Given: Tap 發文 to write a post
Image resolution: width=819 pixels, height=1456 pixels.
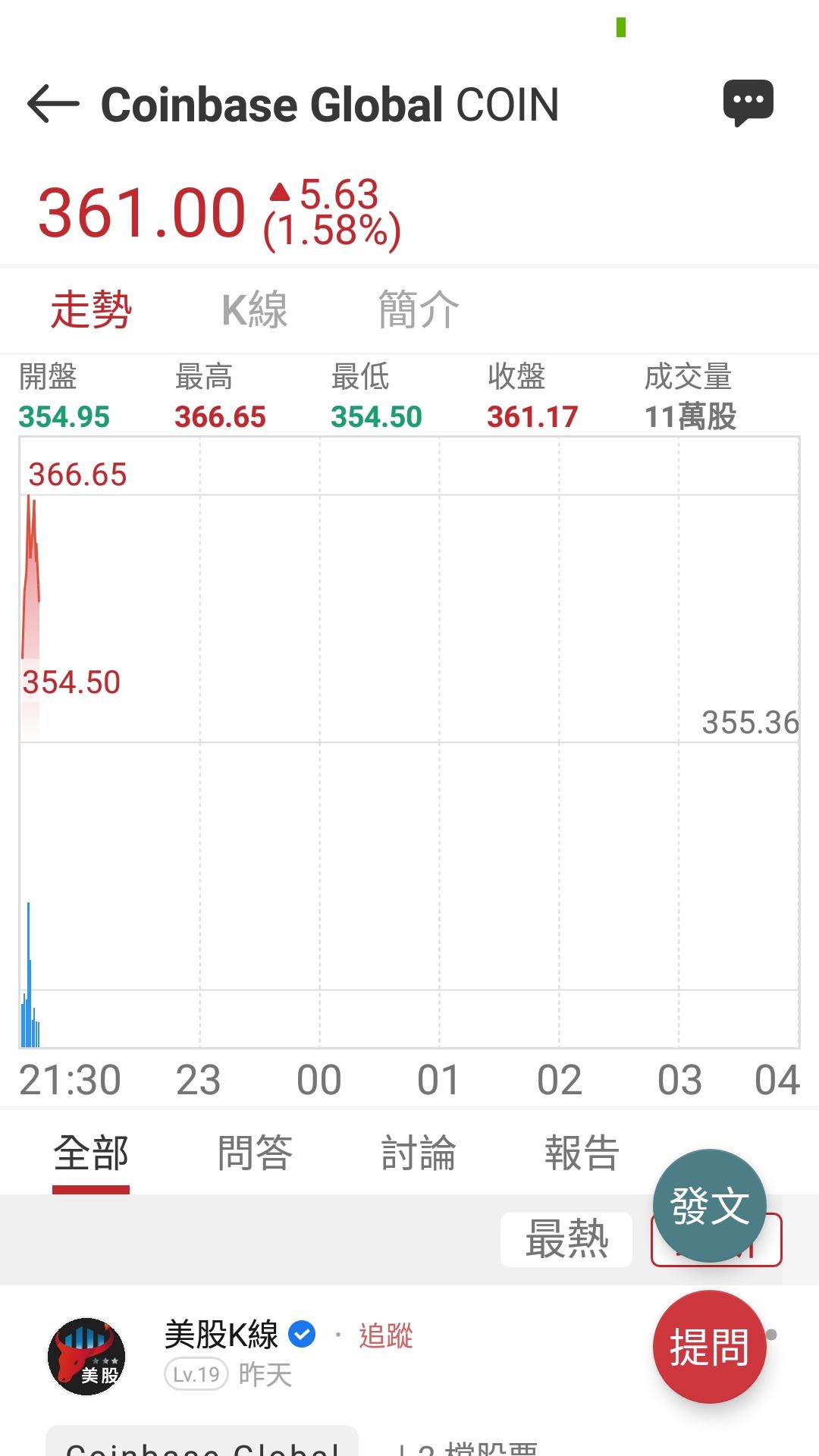Looking at the screenshot, I should pos(709,1206).
